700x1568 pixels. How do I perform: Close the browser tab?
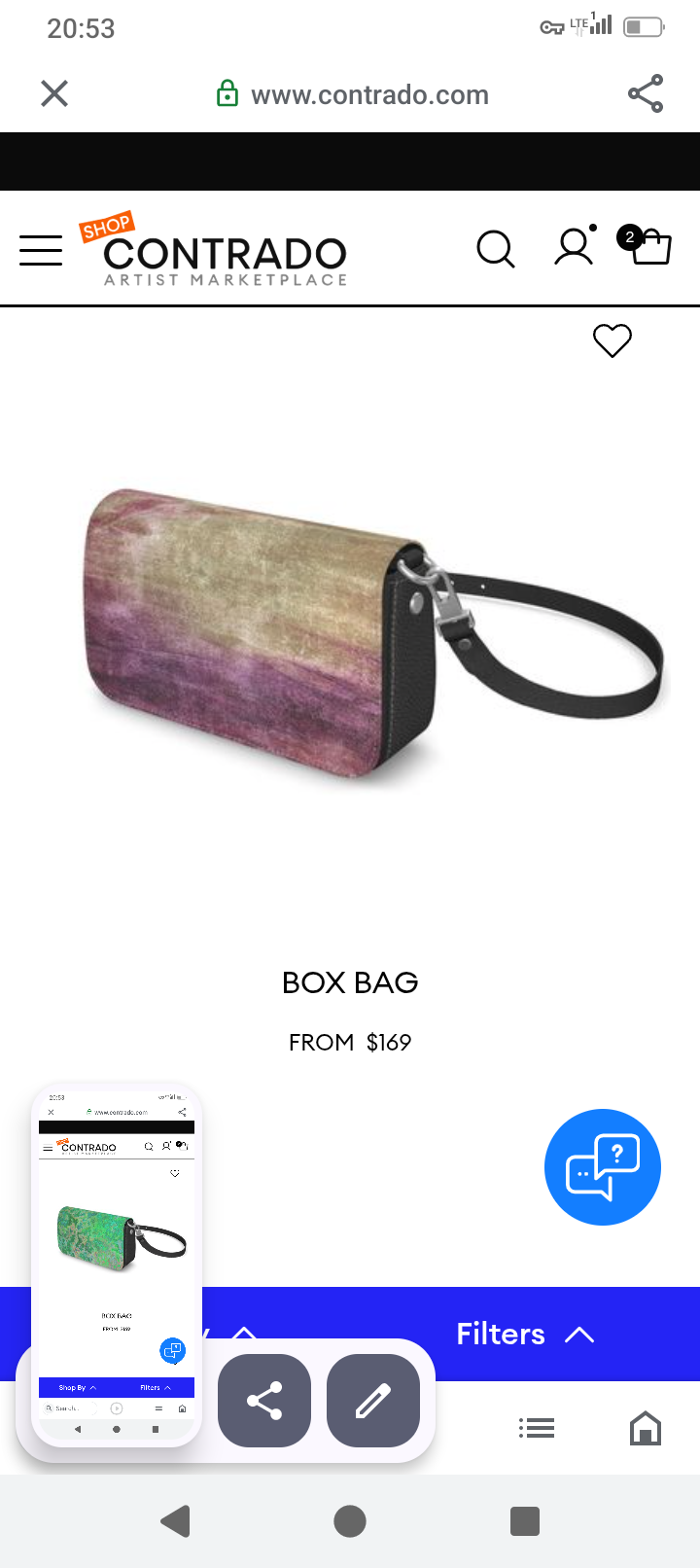click(x=54, y=93)
